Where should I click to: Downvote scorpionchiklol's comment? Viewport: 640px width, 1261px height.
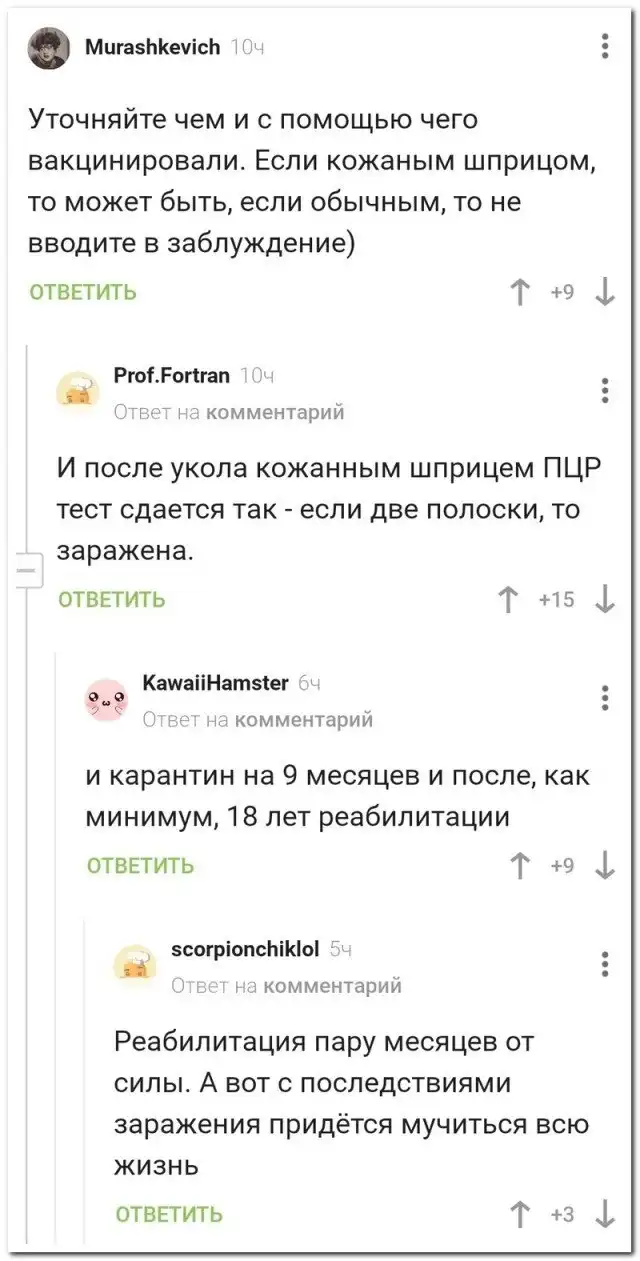tap(605, 1215)
